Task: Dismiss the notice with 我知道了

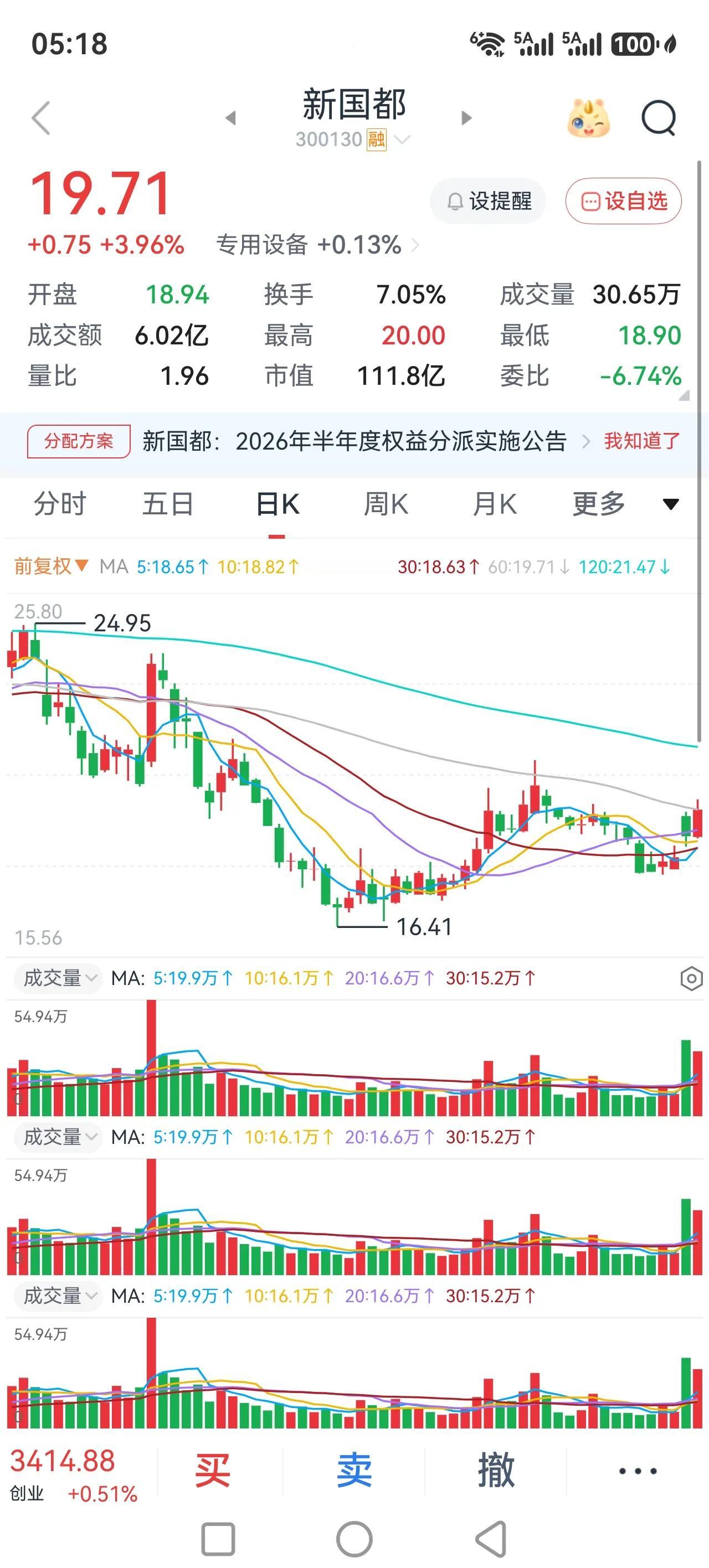Action: 642,441
